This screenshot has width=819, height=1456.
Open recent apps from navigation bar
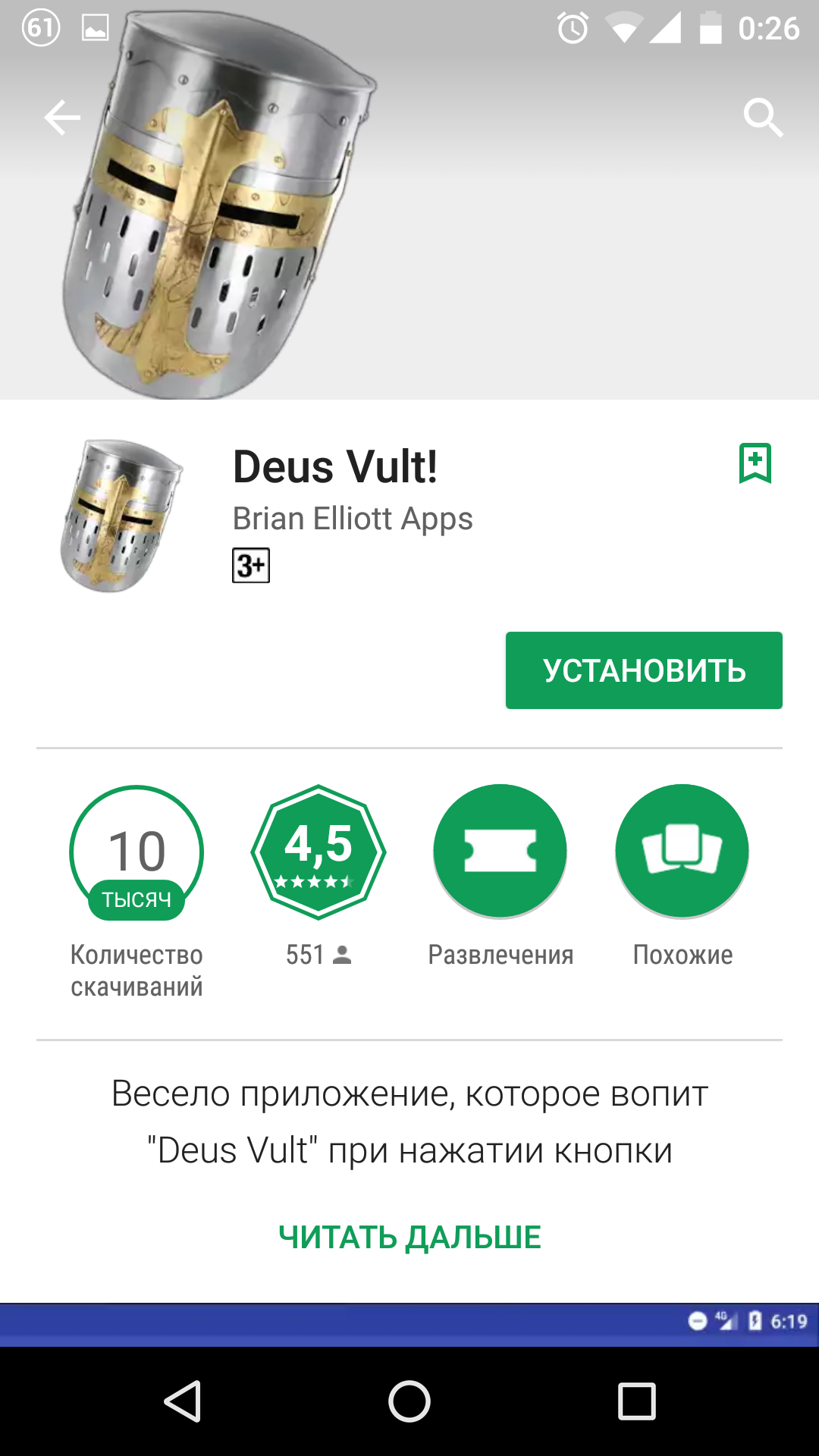(x=637, y=1401)
